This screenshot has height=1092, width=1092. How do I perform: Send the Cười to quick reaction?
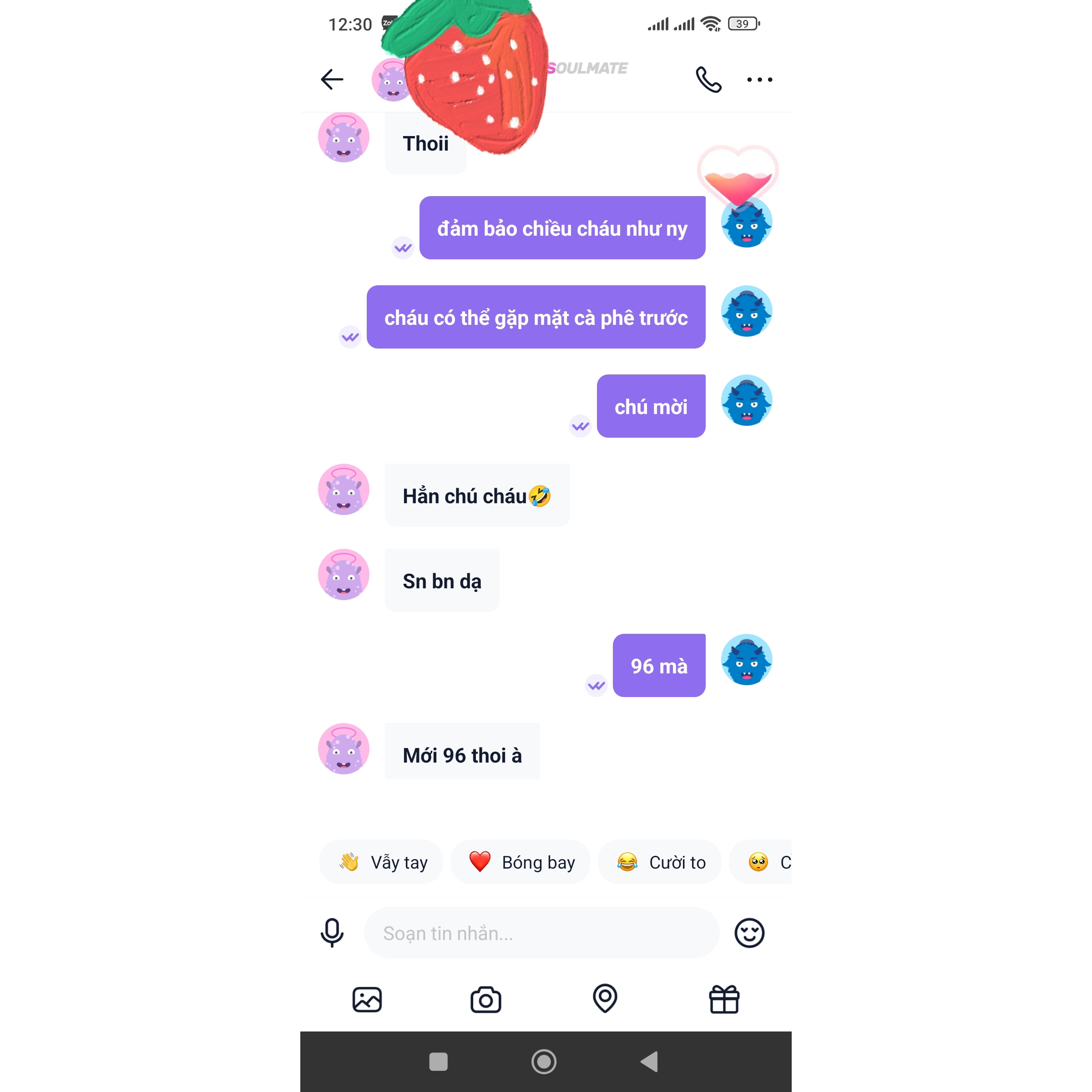(x=660, y=862)
